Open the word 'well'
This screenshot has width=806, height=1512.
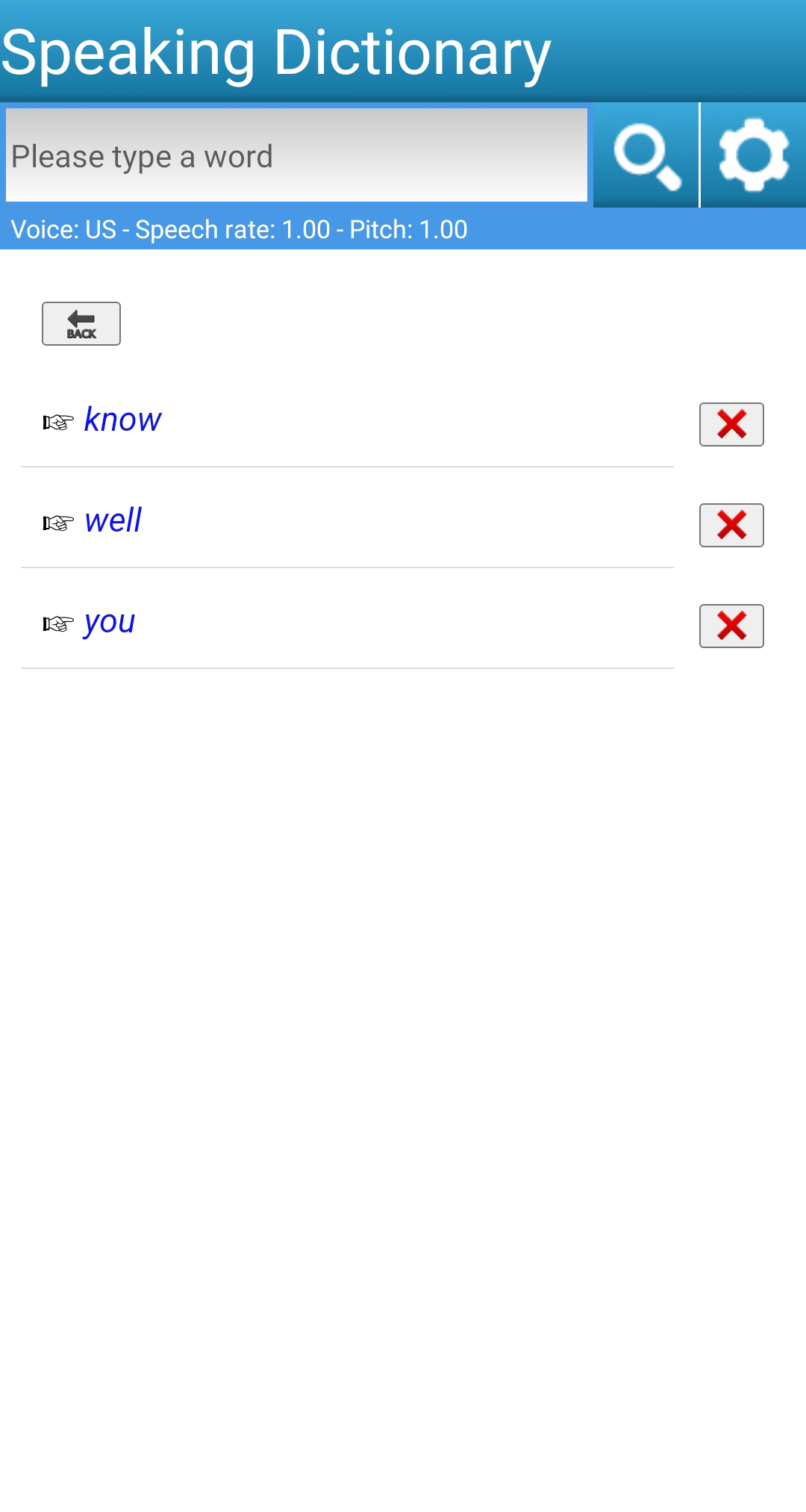click(113, 521)
